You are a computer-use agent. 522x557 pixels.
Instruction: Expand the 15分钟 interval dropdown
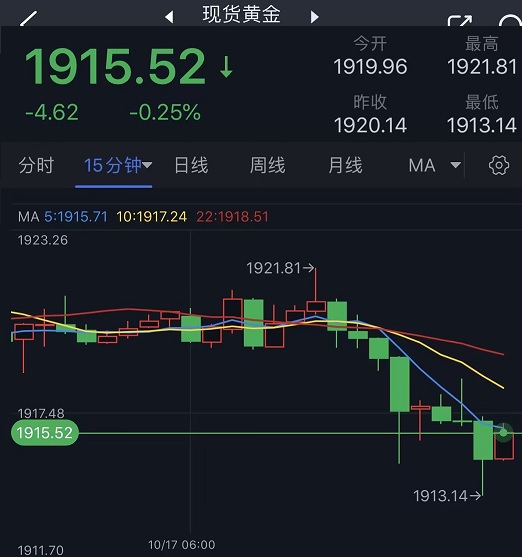click(x=118, y=166)
